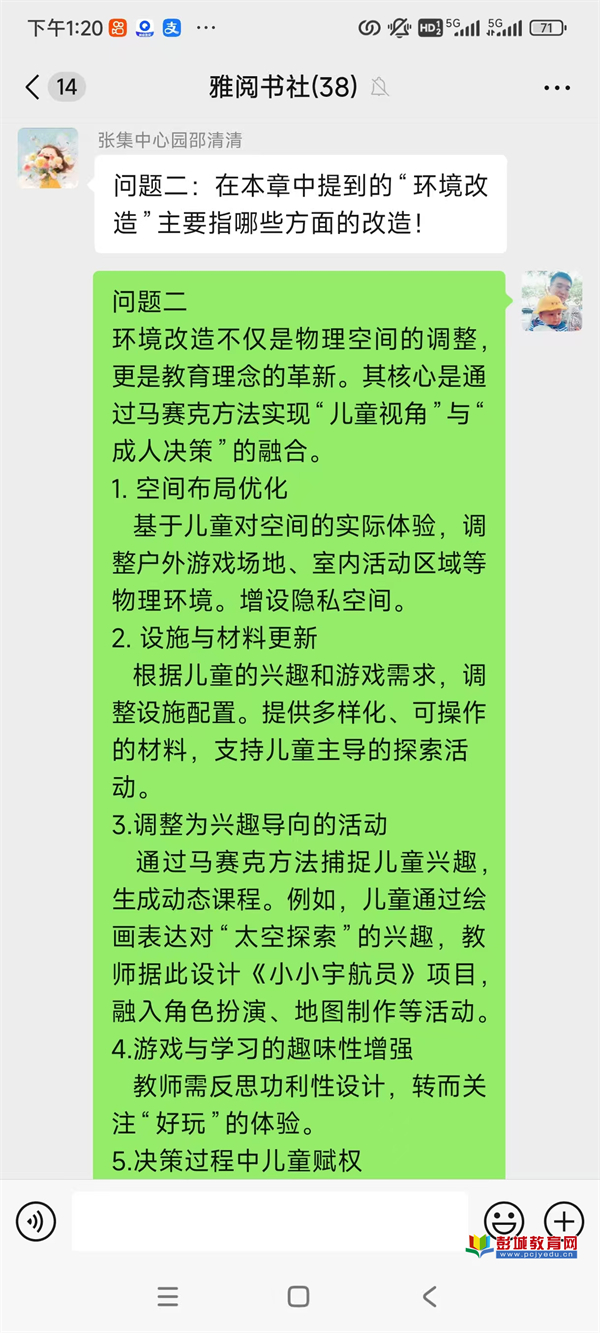Open the group chat overflow menu
This screenshot has height=1333, width=600.
(557, 88)
